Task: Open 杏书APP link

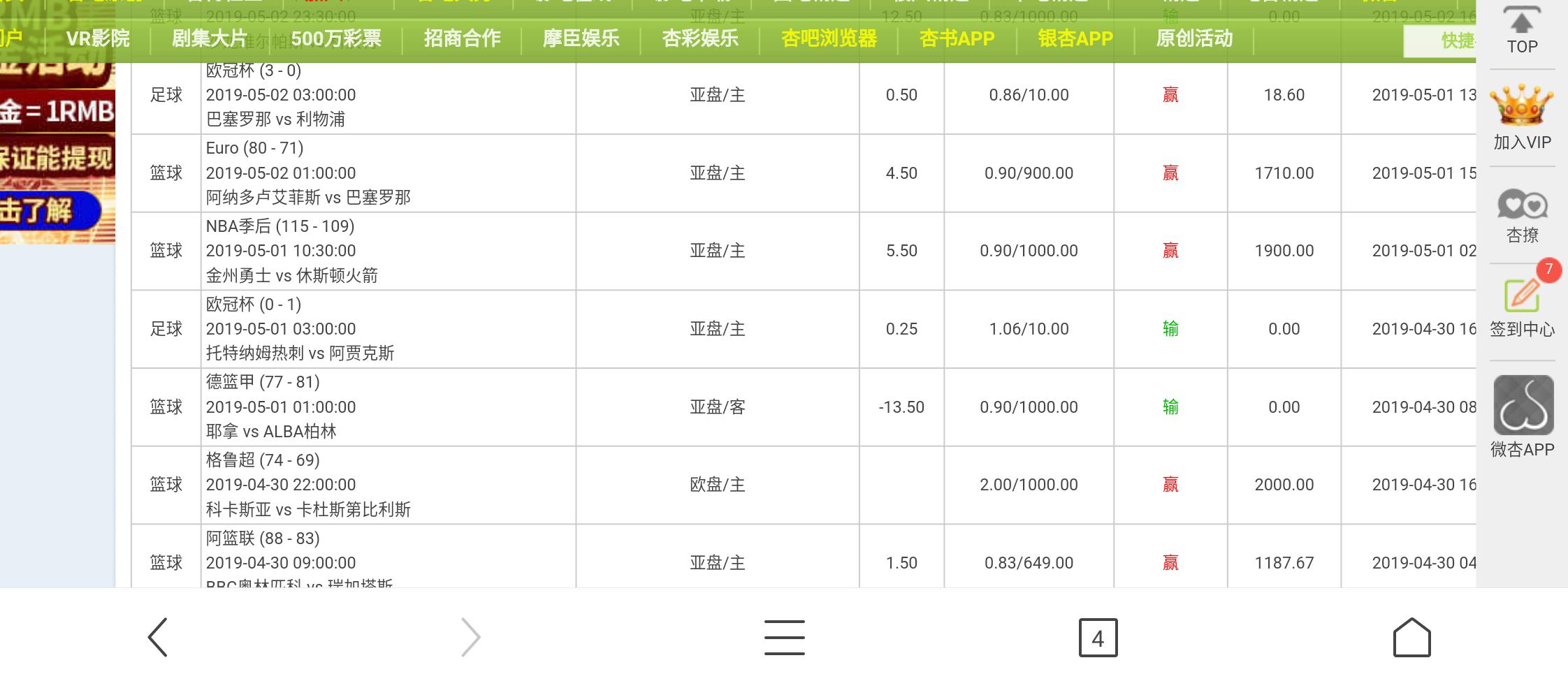Action: 957,38
